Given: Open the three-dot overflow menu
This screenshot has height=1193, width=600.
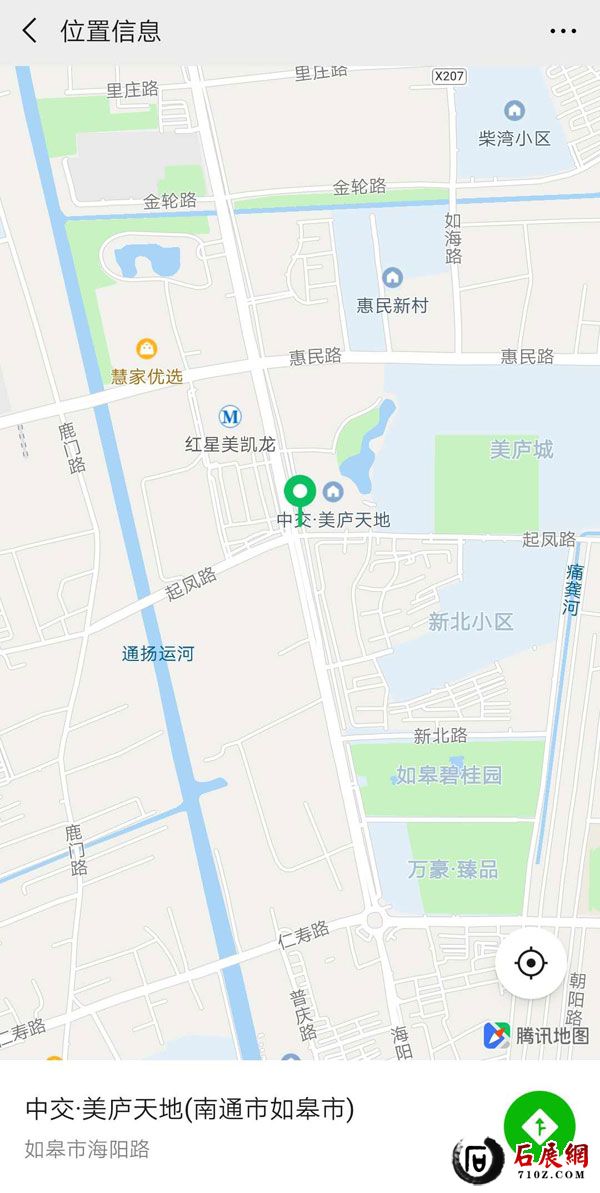Looking at the screenshot, I should [x=563, y=31].
